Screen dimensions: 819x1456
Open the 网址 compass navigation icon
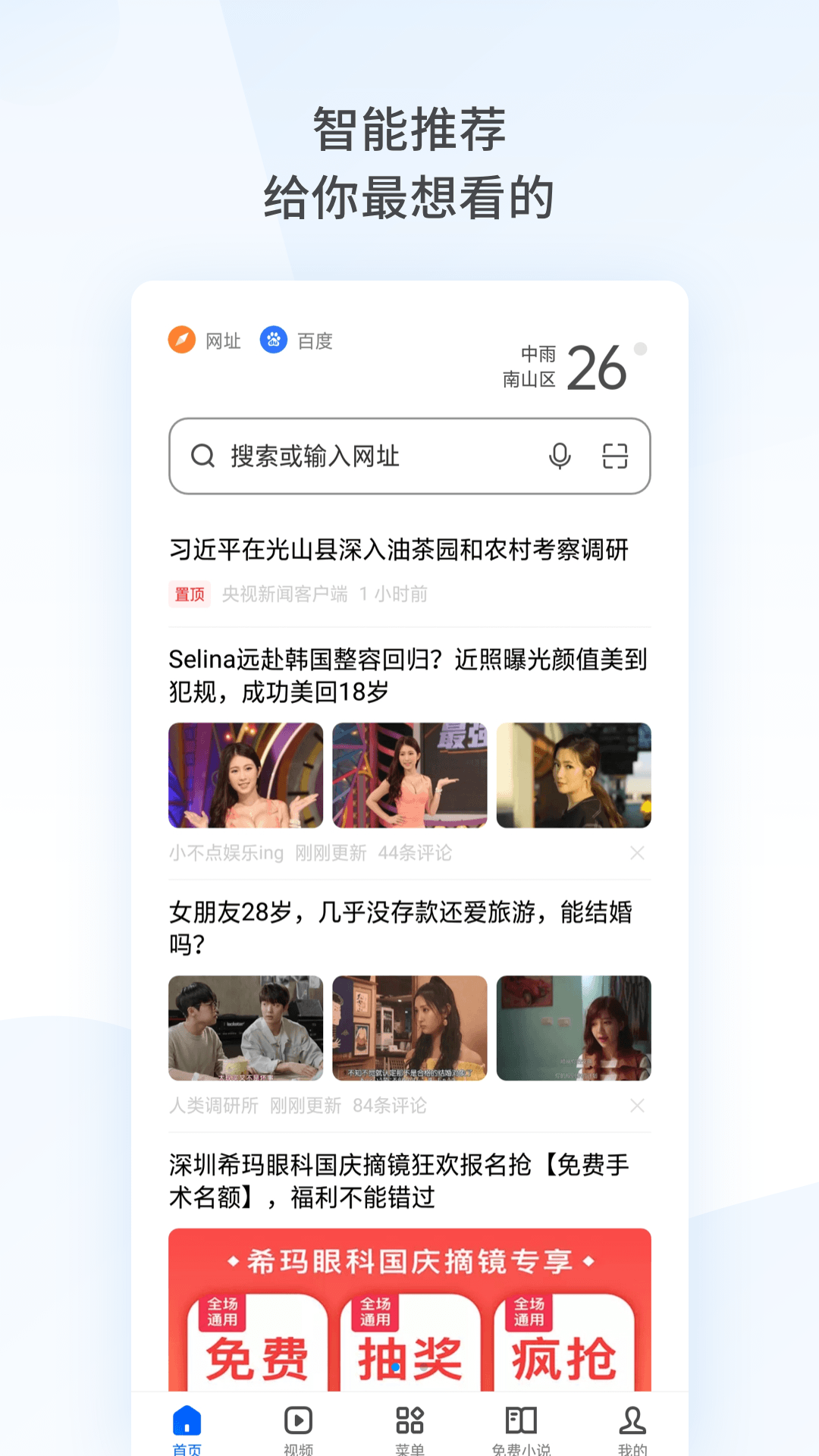point(180,341)
